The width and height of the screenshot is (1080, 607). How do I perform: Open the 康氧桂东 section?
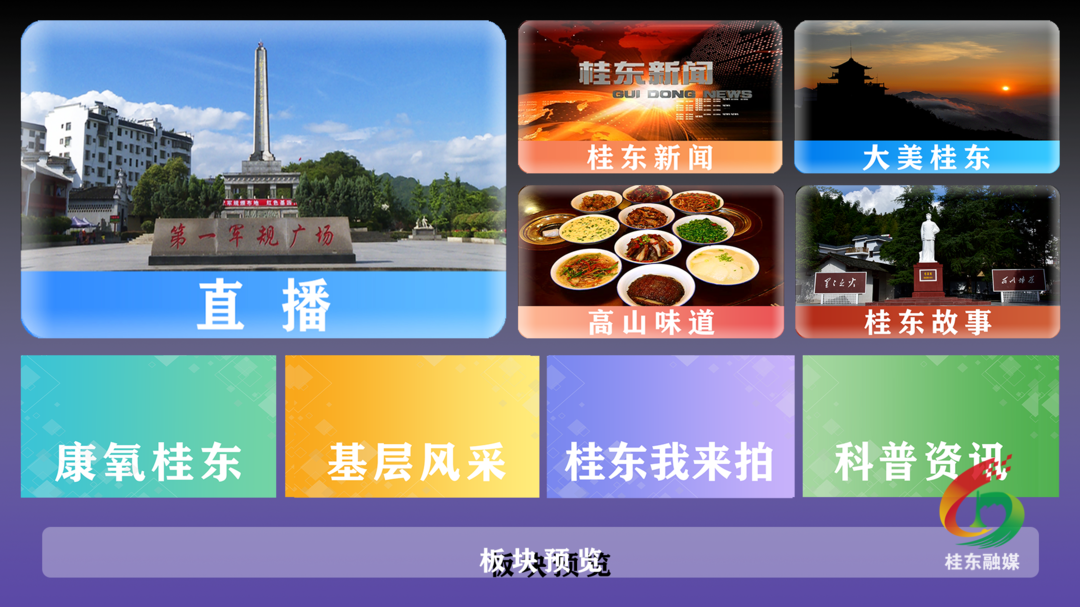[148, 427]
